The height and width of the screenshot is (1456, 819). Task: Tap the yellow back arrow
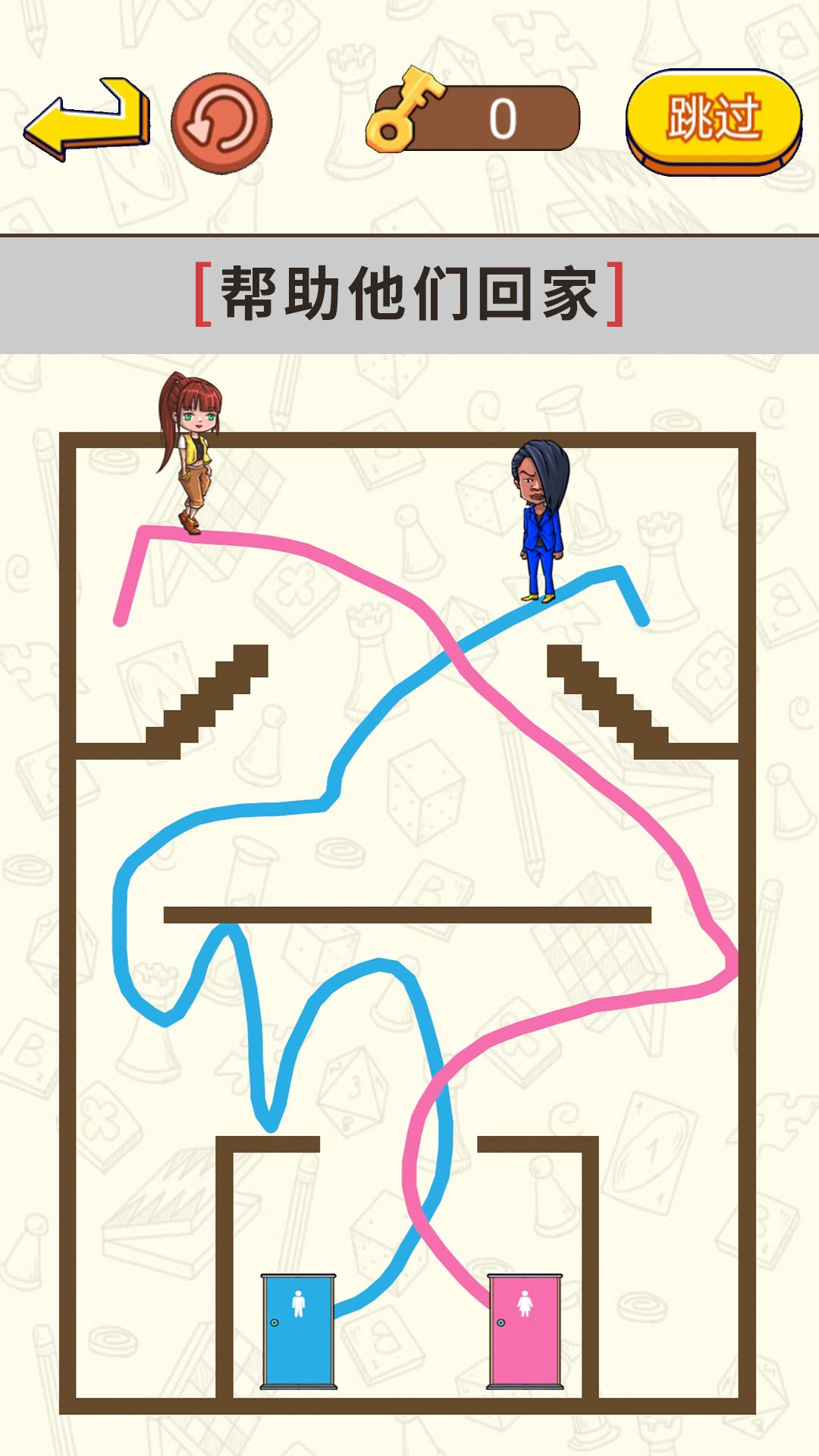pyautogui.click(x=86, y=118)
